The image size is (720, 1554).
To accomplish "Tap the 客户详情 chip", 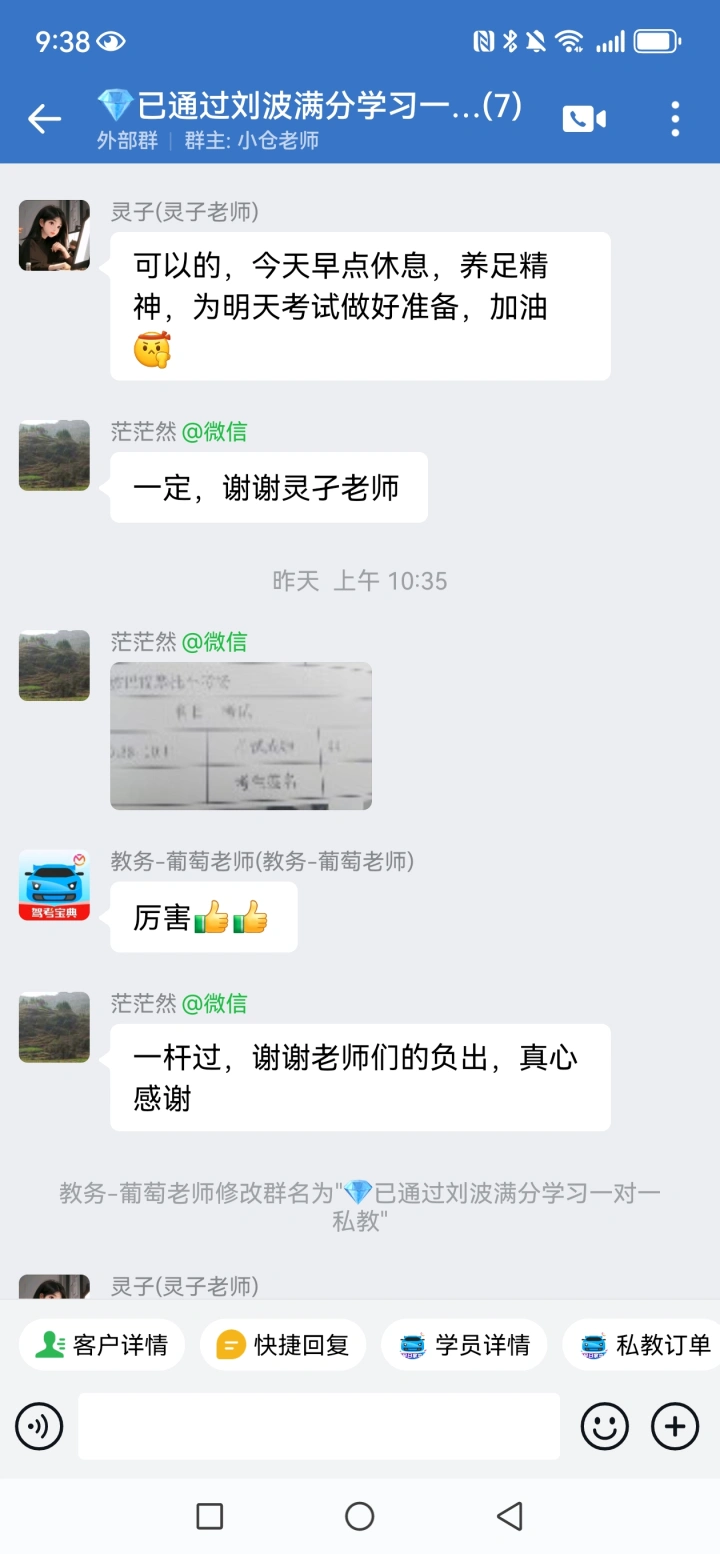I will (x=102, y=1345).
